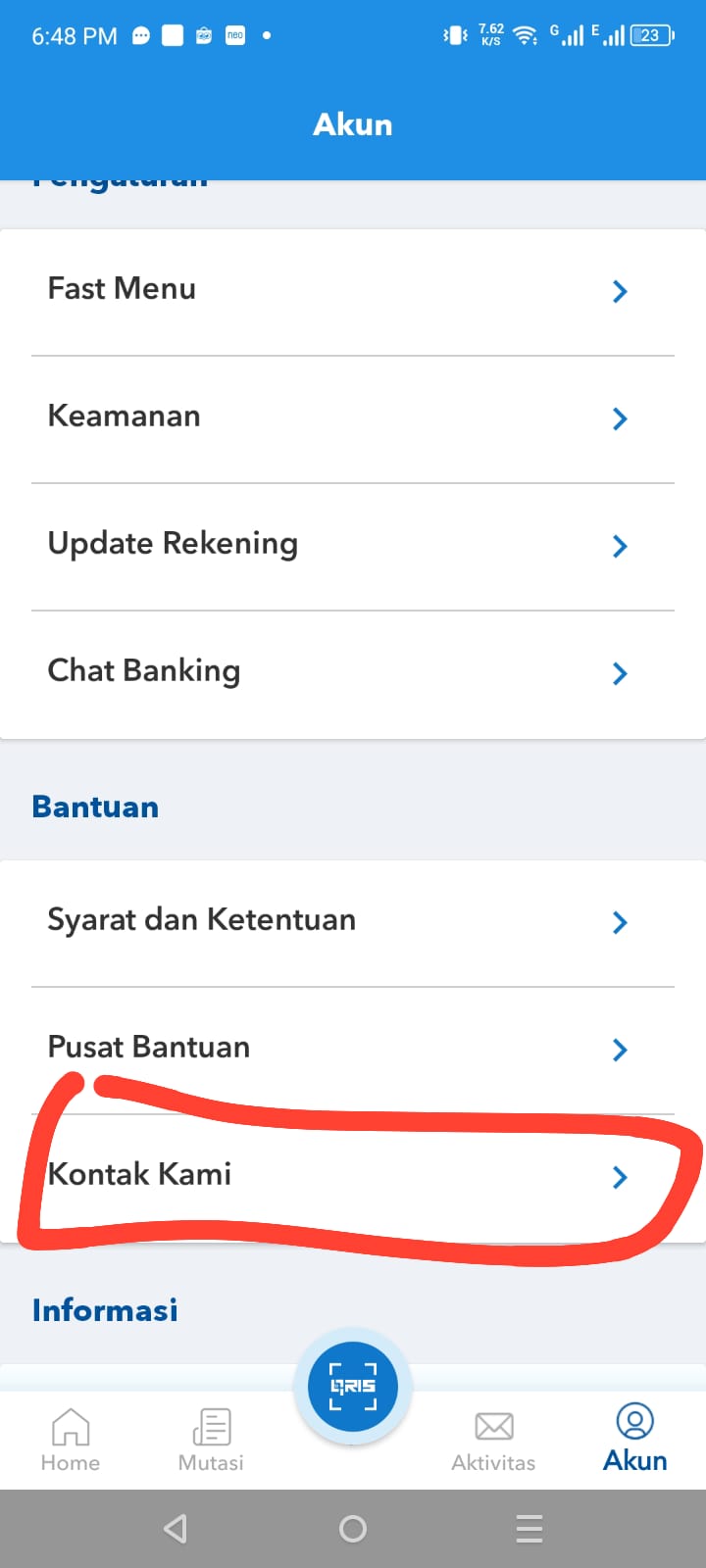The image size is (706, 1568).
Task: Open Chat Banking
Action: 353,674
